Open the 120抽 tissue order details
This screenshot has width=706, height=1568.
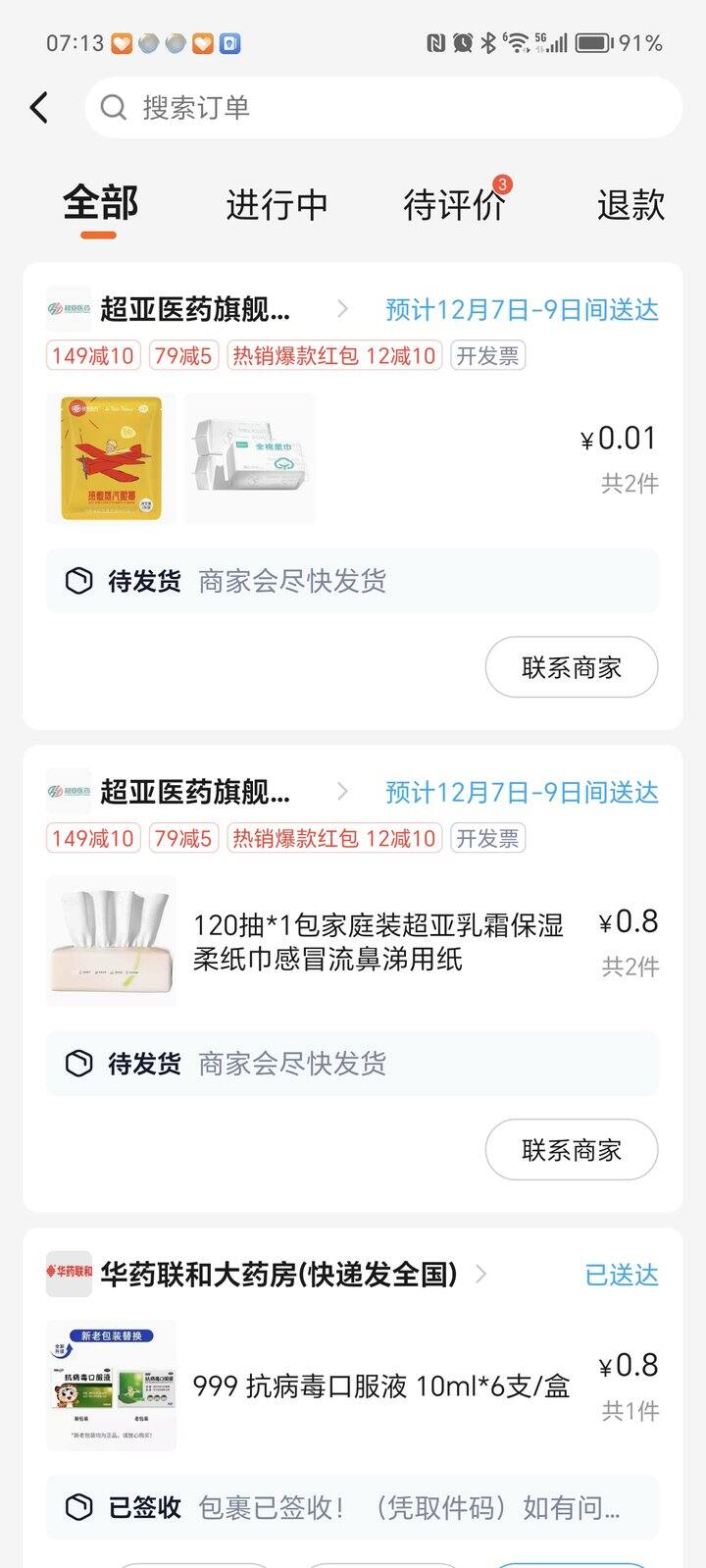tap(378, 942)
